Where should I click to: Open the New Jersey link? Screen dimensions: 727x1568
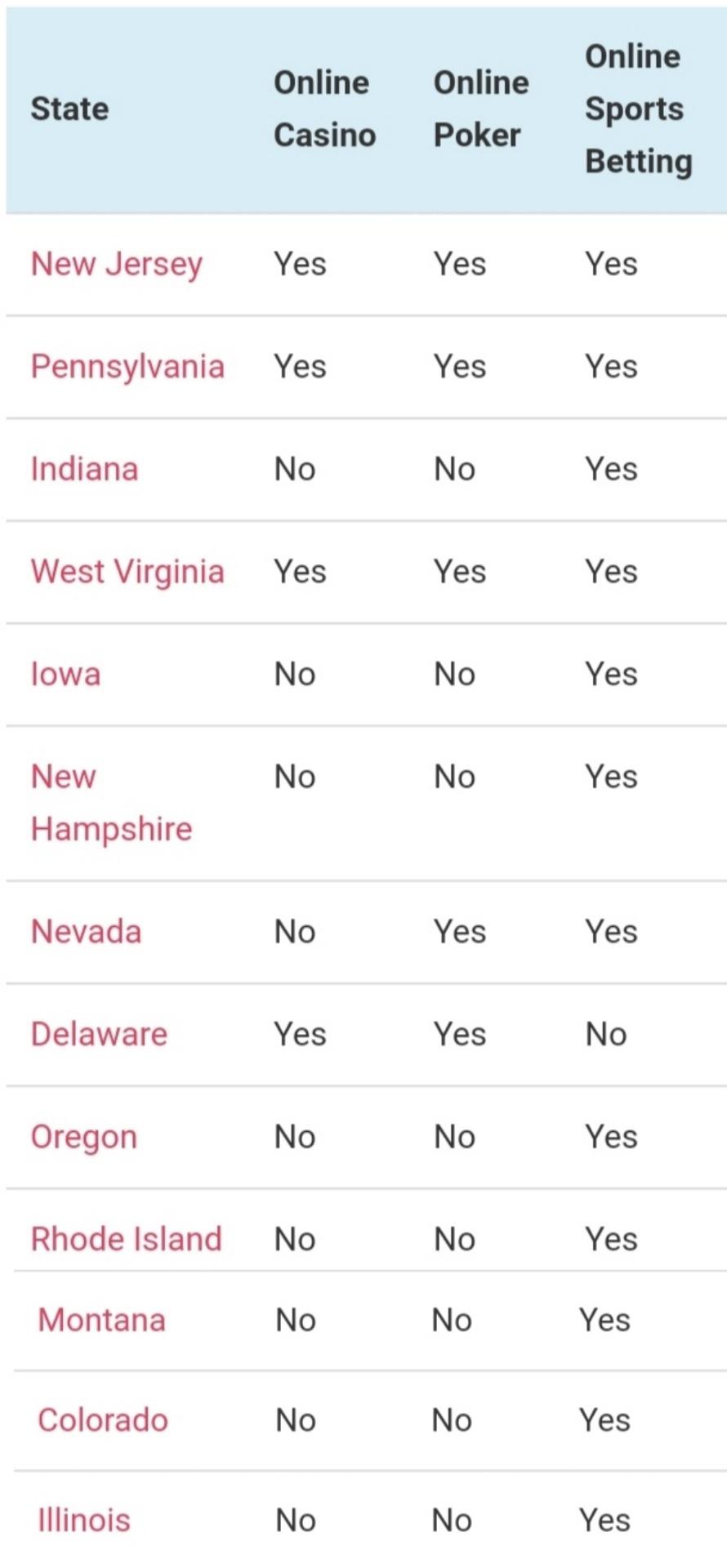tap(117, 265)
